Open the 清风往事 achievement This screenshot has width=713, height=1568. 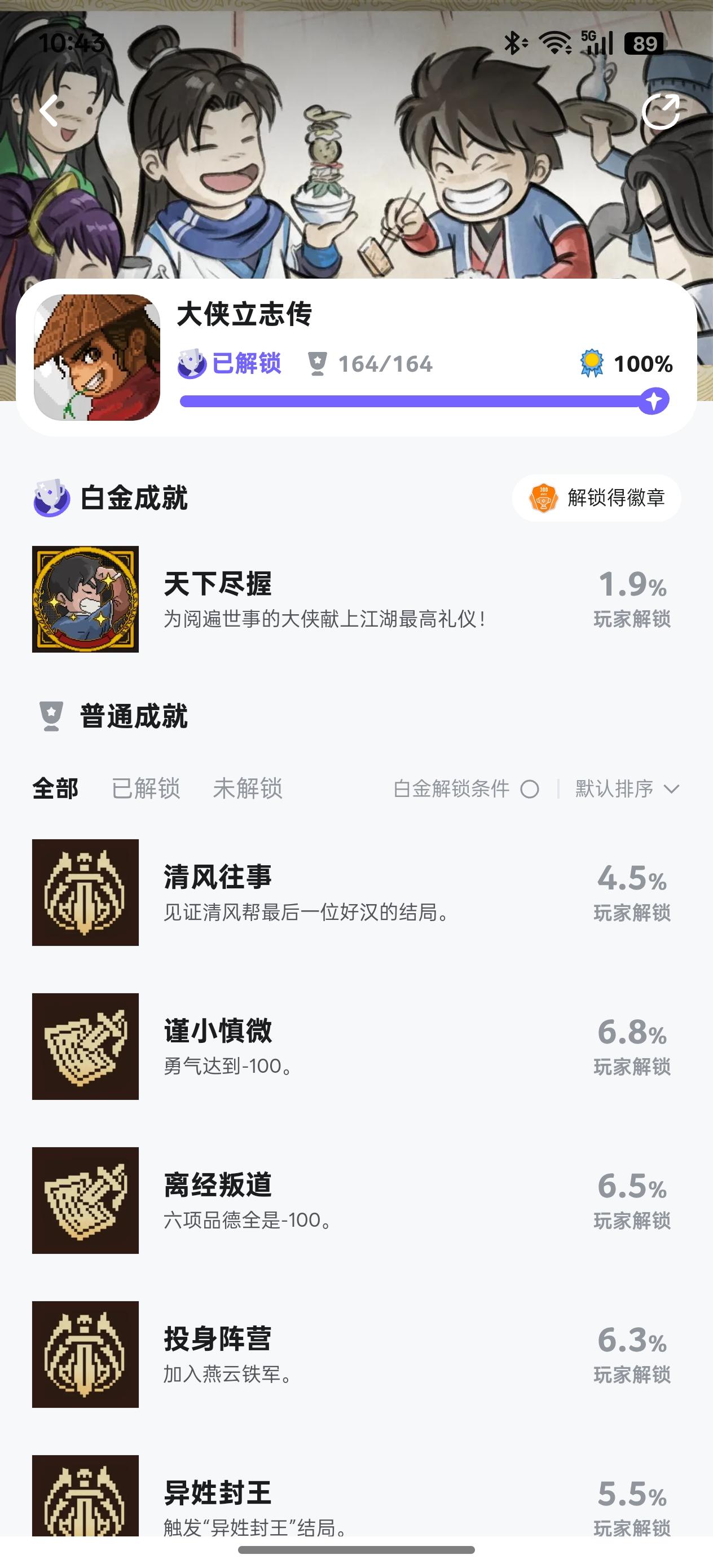[356, 892]
